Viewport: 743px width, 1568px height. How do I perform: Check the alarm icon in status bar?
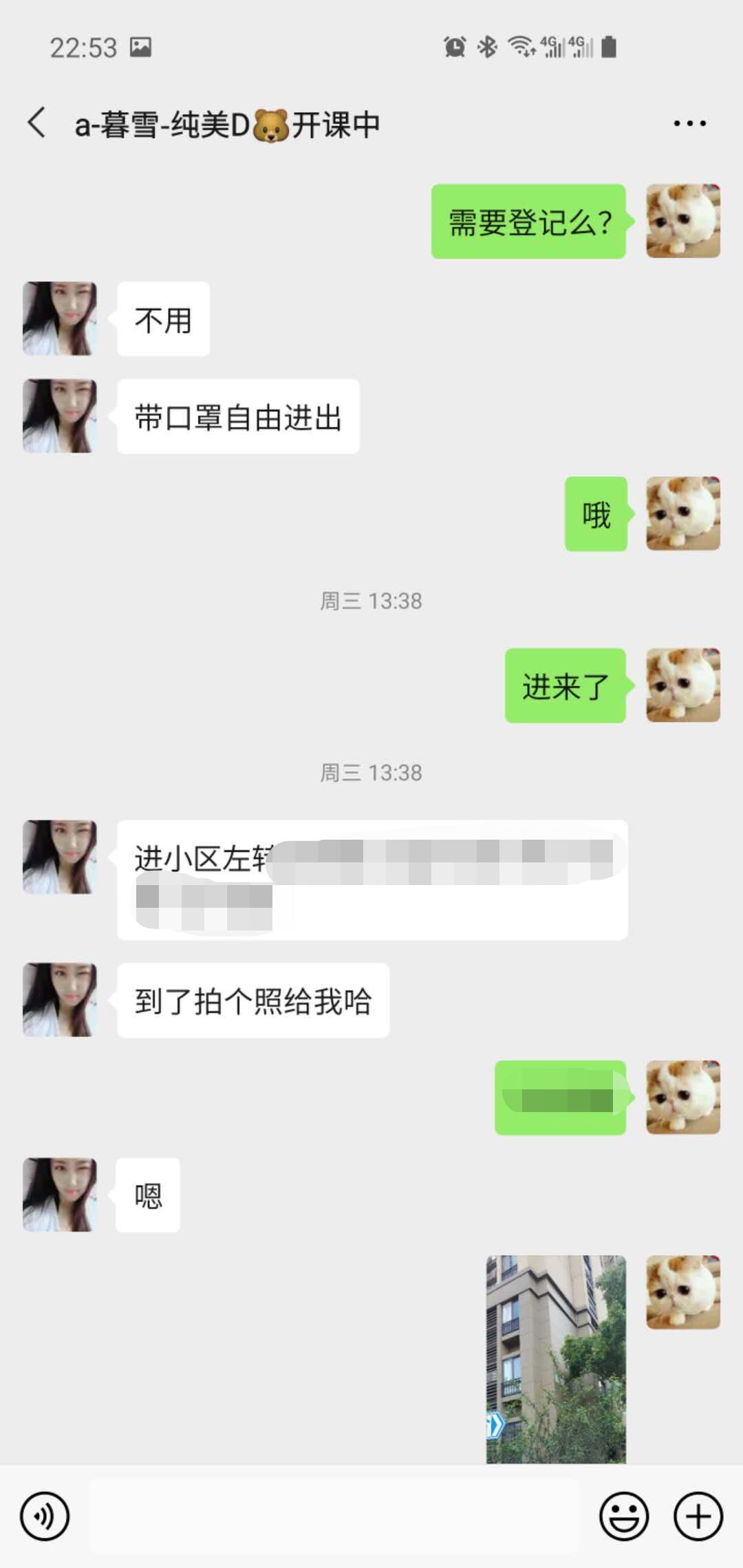pos(453,45)
